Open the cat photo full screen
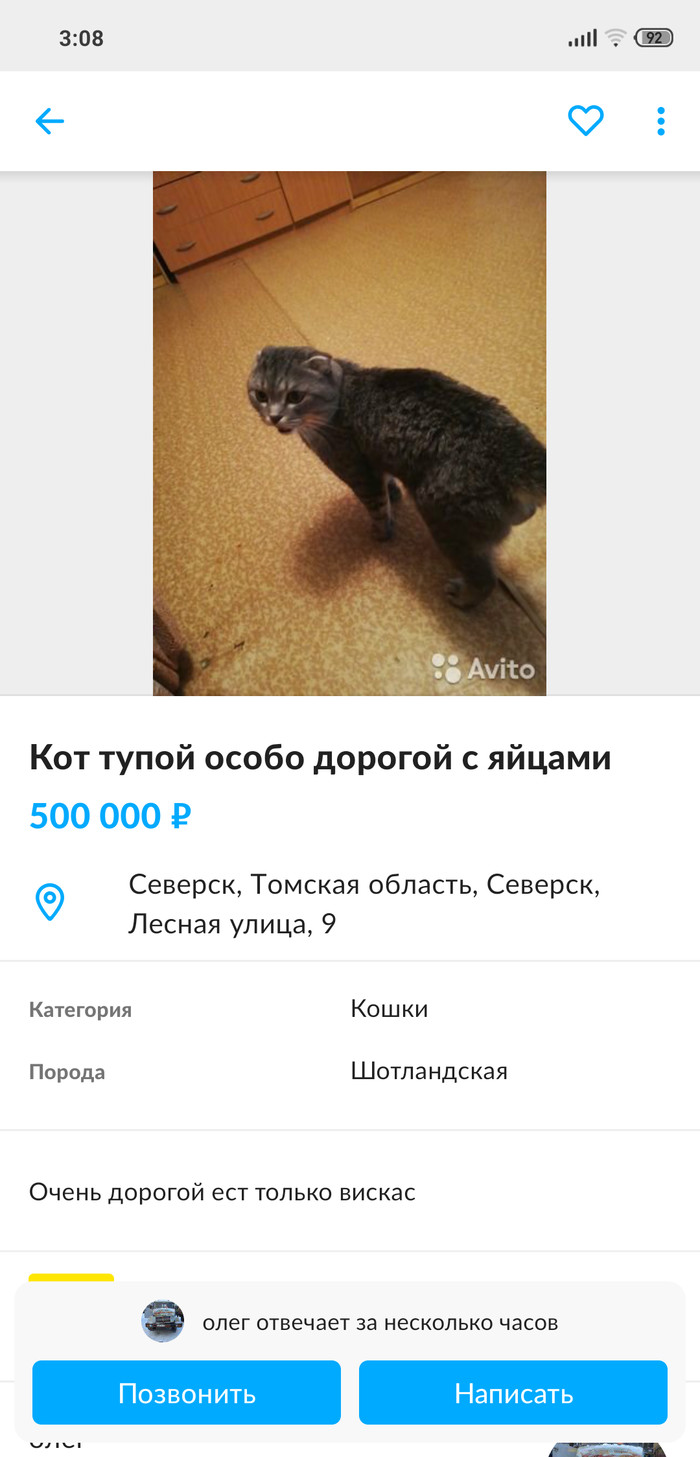Image resolution: width=700 pixels, height=1457 pixels. coord(349,432)
